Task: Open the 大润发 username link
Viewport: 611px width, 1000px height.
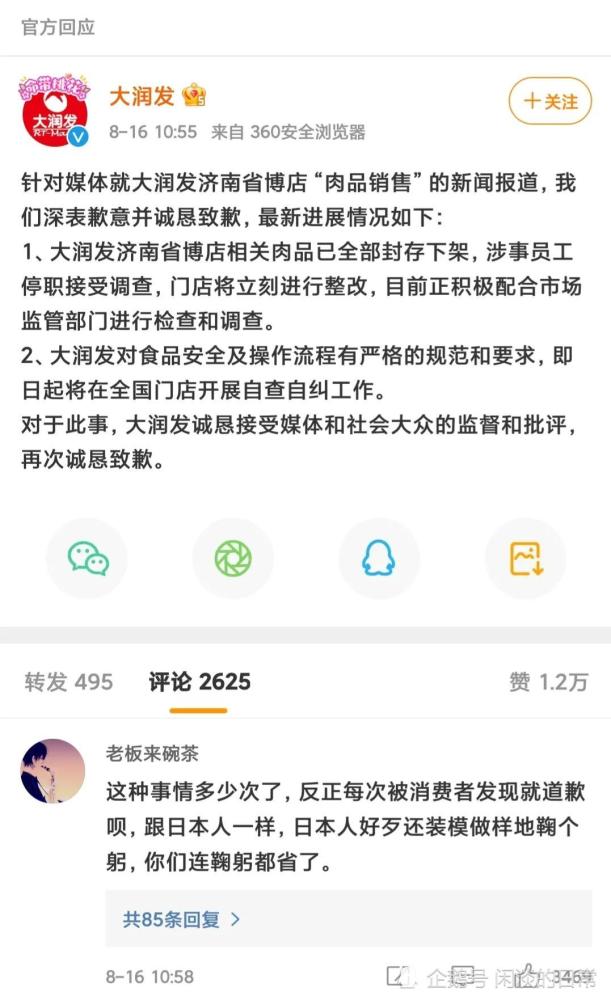Action: coord(142,96)
